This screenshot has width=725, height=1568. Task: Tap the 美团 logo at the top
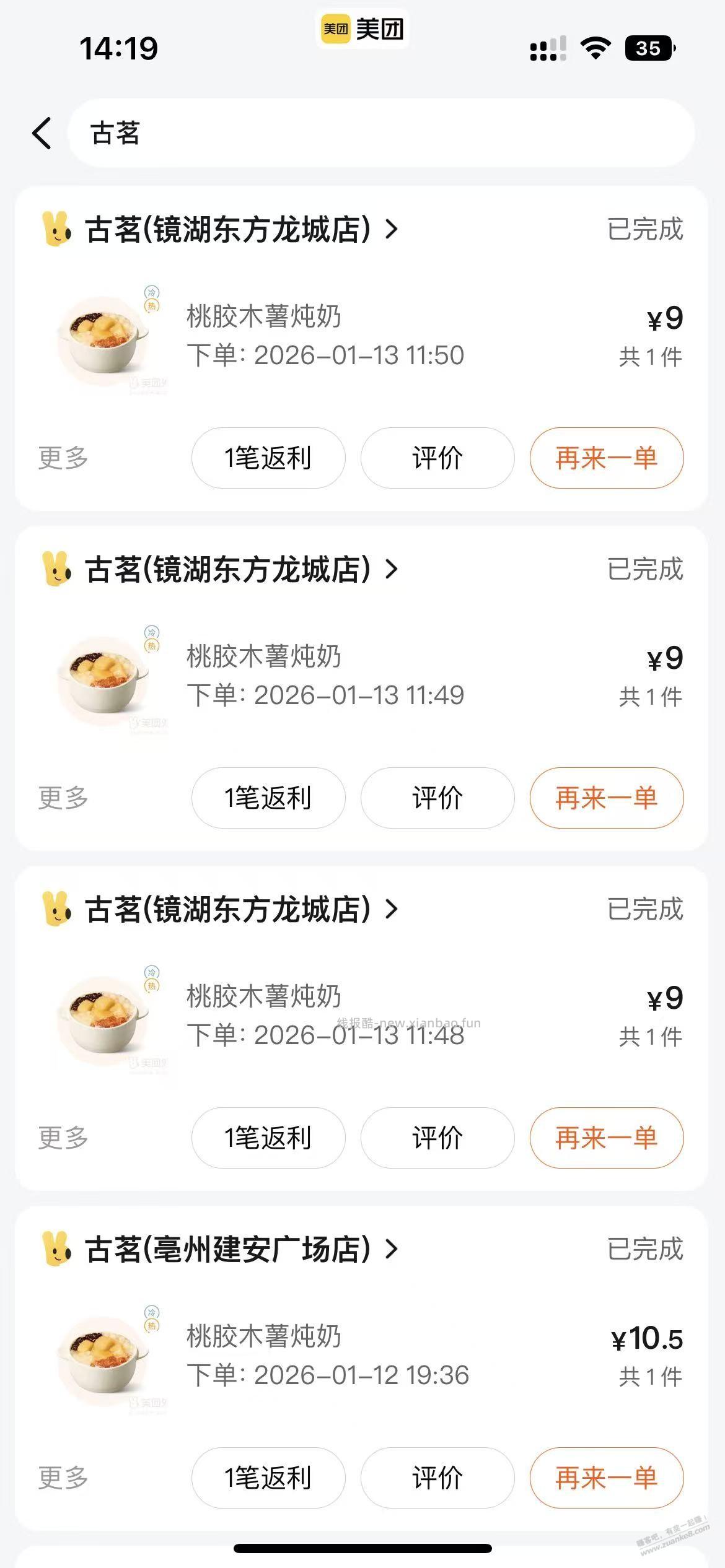coord(361,28)
